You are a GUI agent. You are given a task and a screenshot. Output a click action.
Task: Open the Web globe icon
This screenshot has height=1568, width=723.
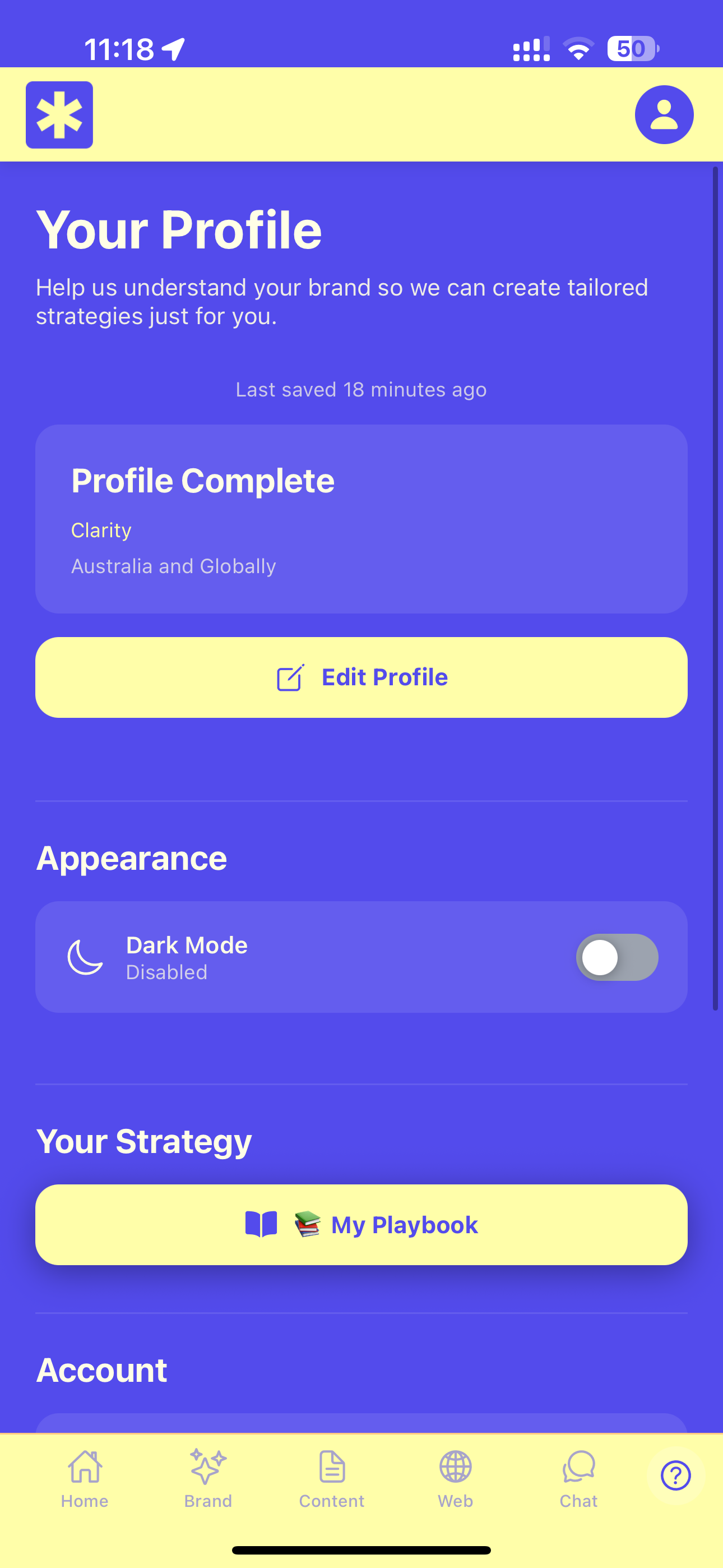point(455,1467)
